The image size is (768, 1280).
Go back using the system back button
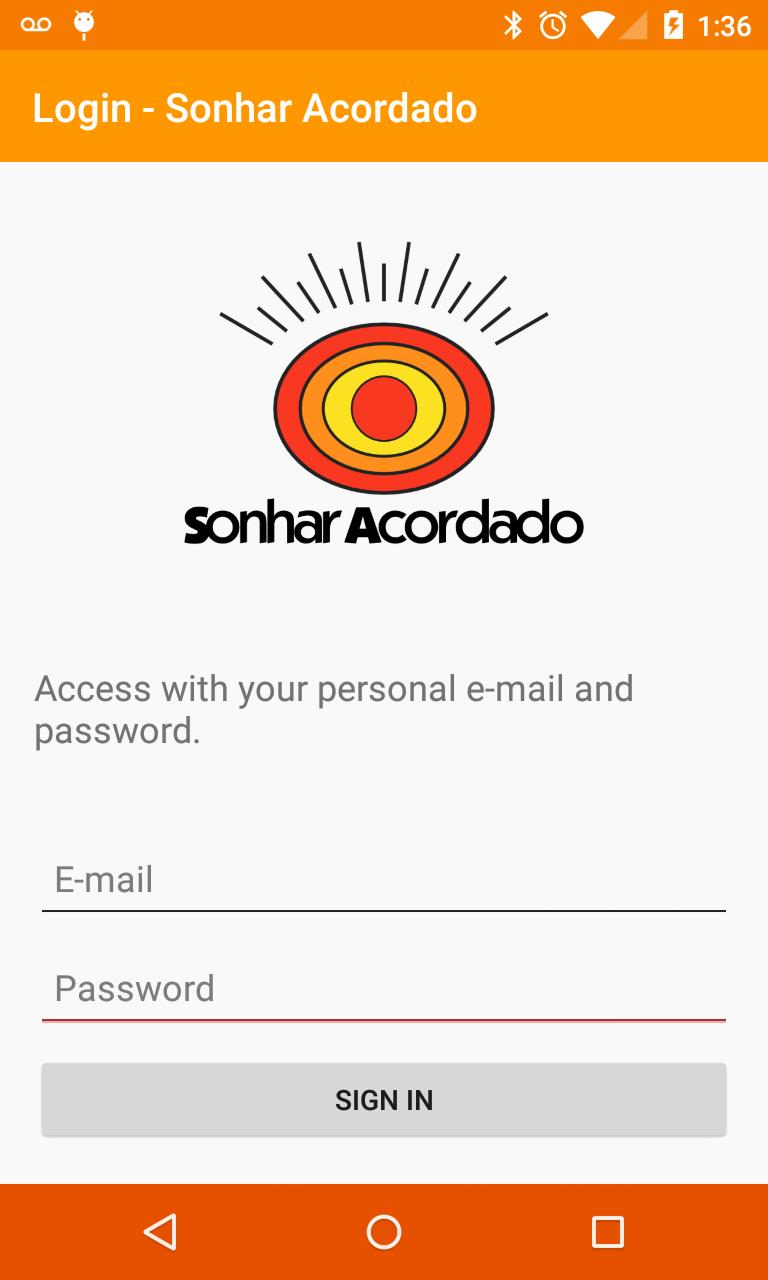(x=160, y=1232)
